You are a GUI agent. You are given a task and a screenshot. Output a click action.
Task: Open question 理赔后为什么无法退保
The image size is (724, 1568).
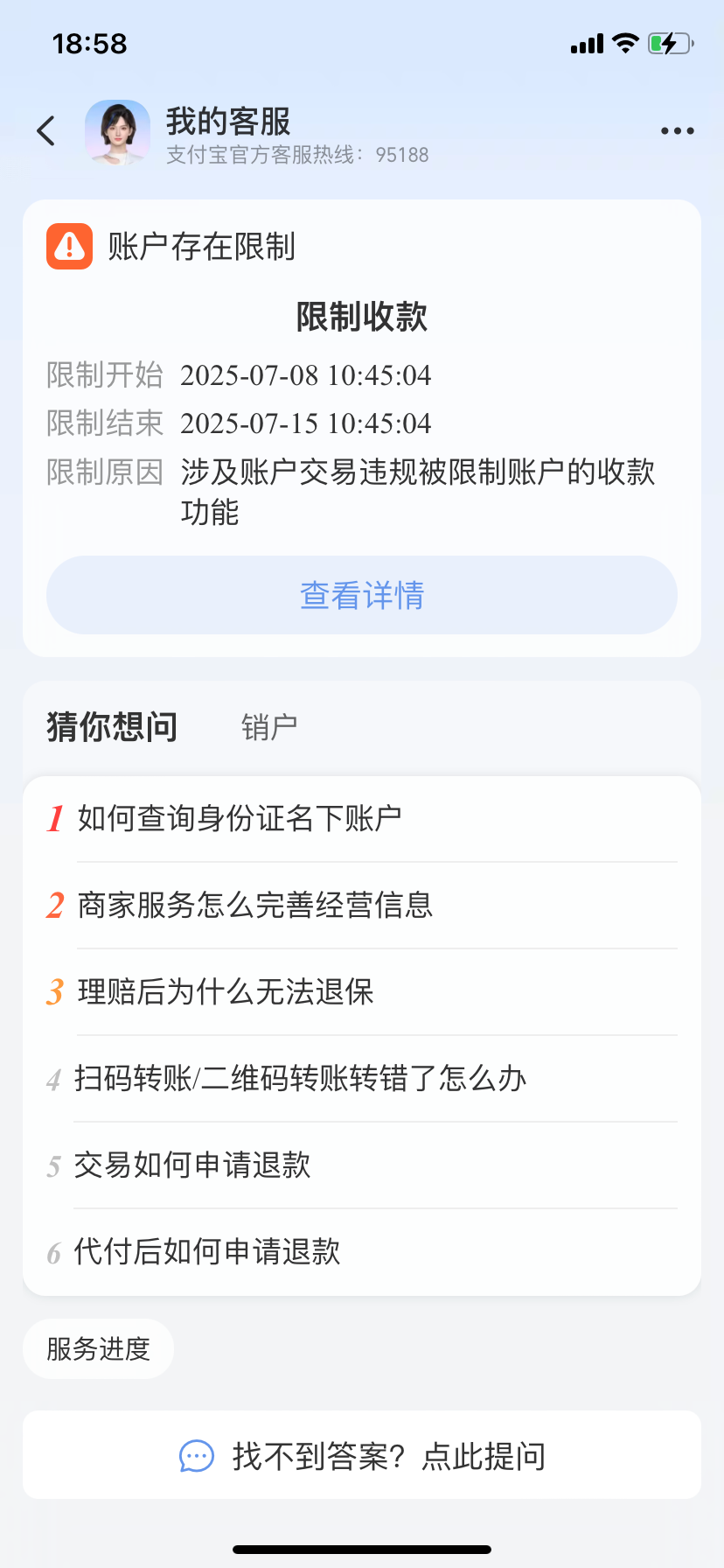[226, 991]
